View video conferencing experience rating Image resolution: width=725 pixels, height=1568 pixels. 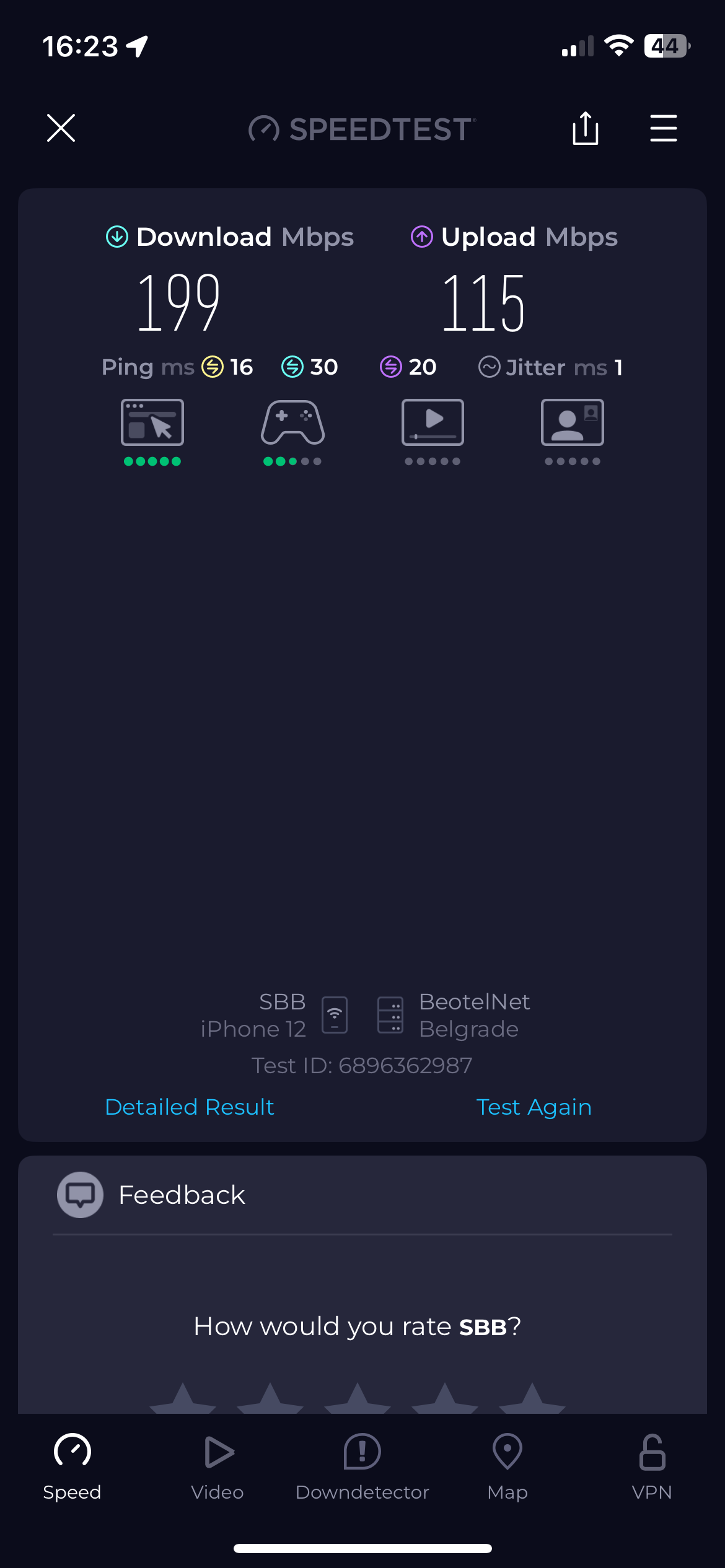click(572, 423)
